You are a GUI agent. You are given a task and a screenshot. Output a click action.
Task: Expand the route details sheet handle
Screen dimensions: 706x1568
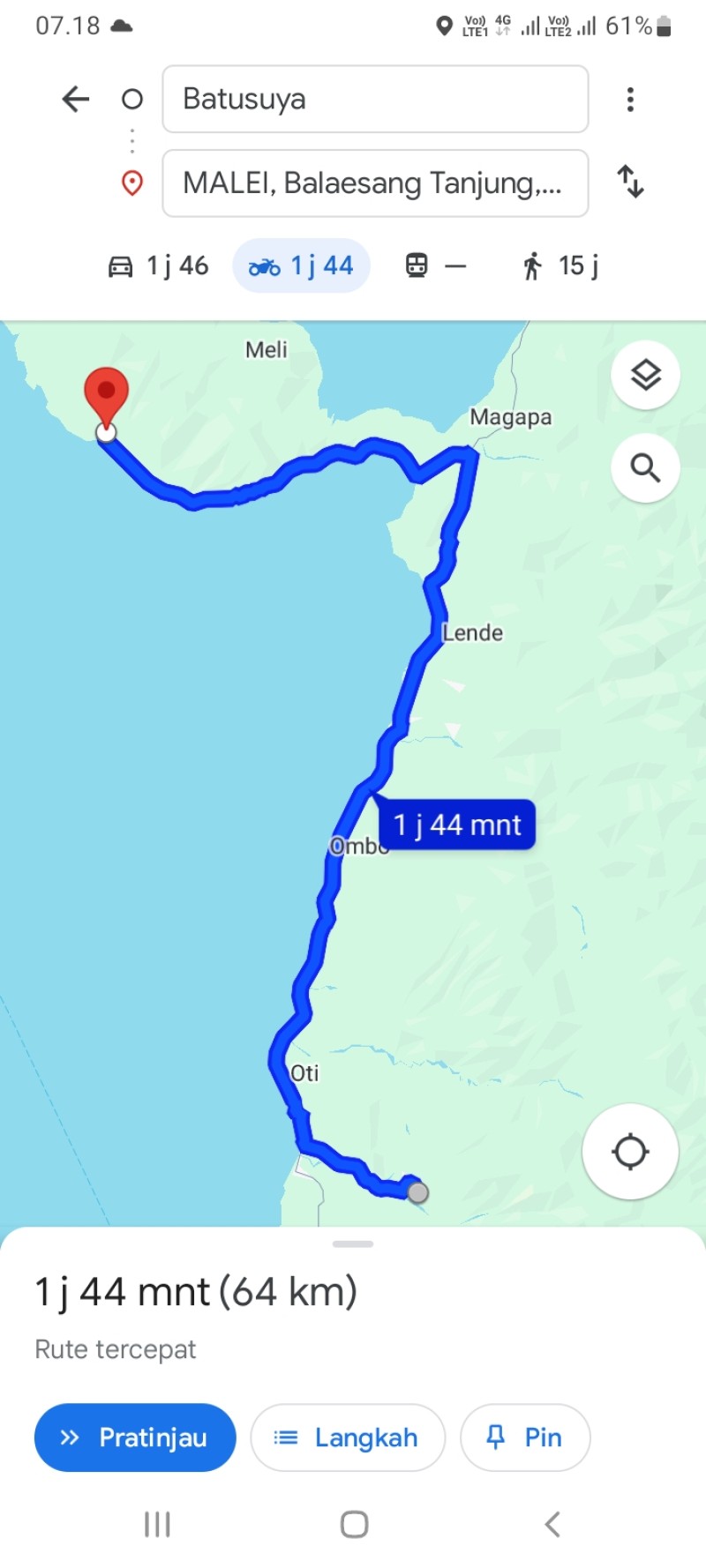pyautogui.click(x=353, y=1243)
